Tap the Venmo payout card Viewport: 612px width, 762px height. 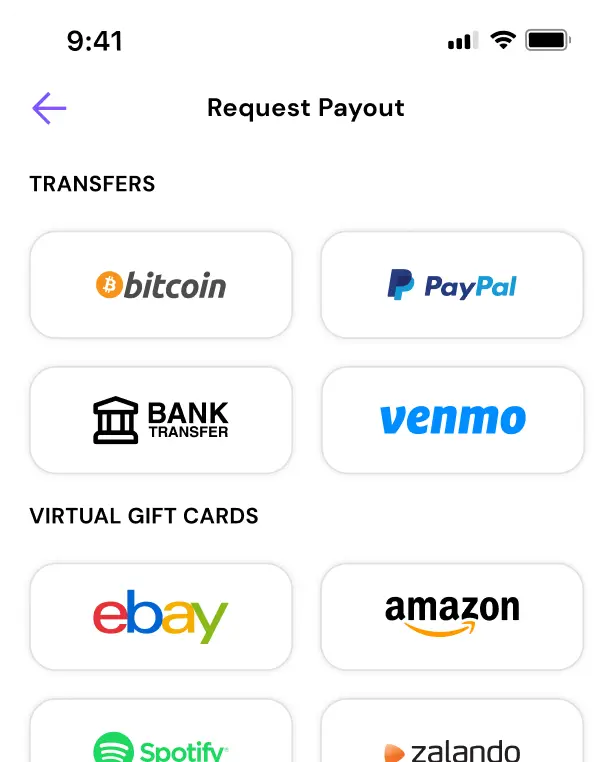[x=452, y=420]
